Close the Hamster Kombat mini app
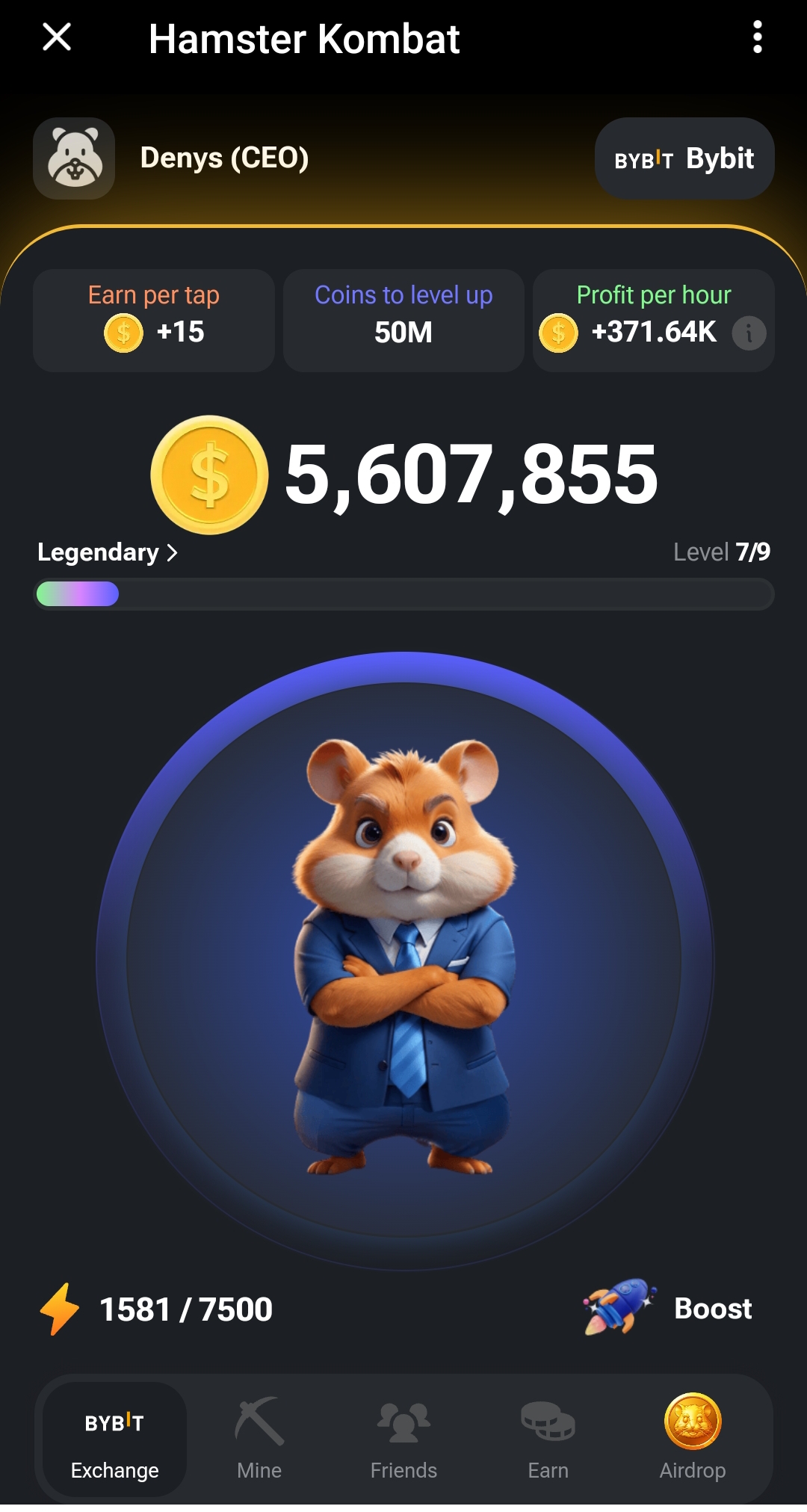 point(57,37)
